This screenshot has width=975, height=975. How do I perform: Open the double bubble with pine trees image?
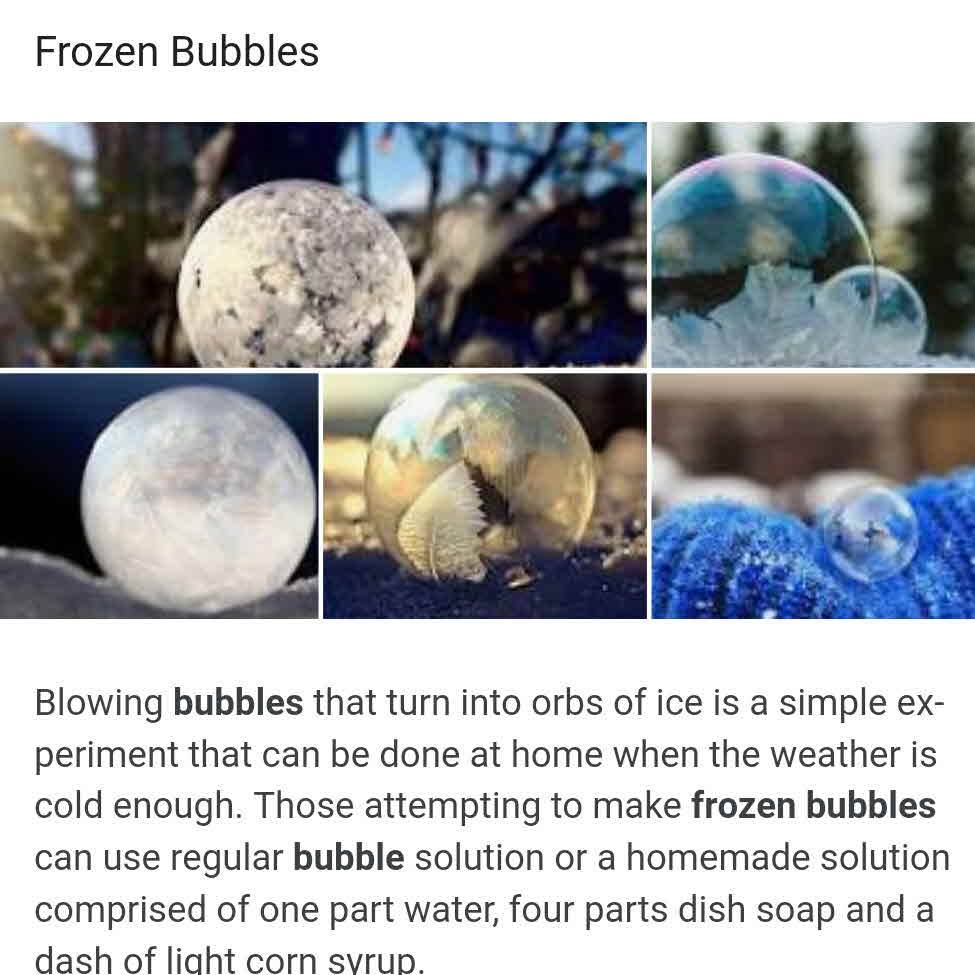(x=812, y=245)
